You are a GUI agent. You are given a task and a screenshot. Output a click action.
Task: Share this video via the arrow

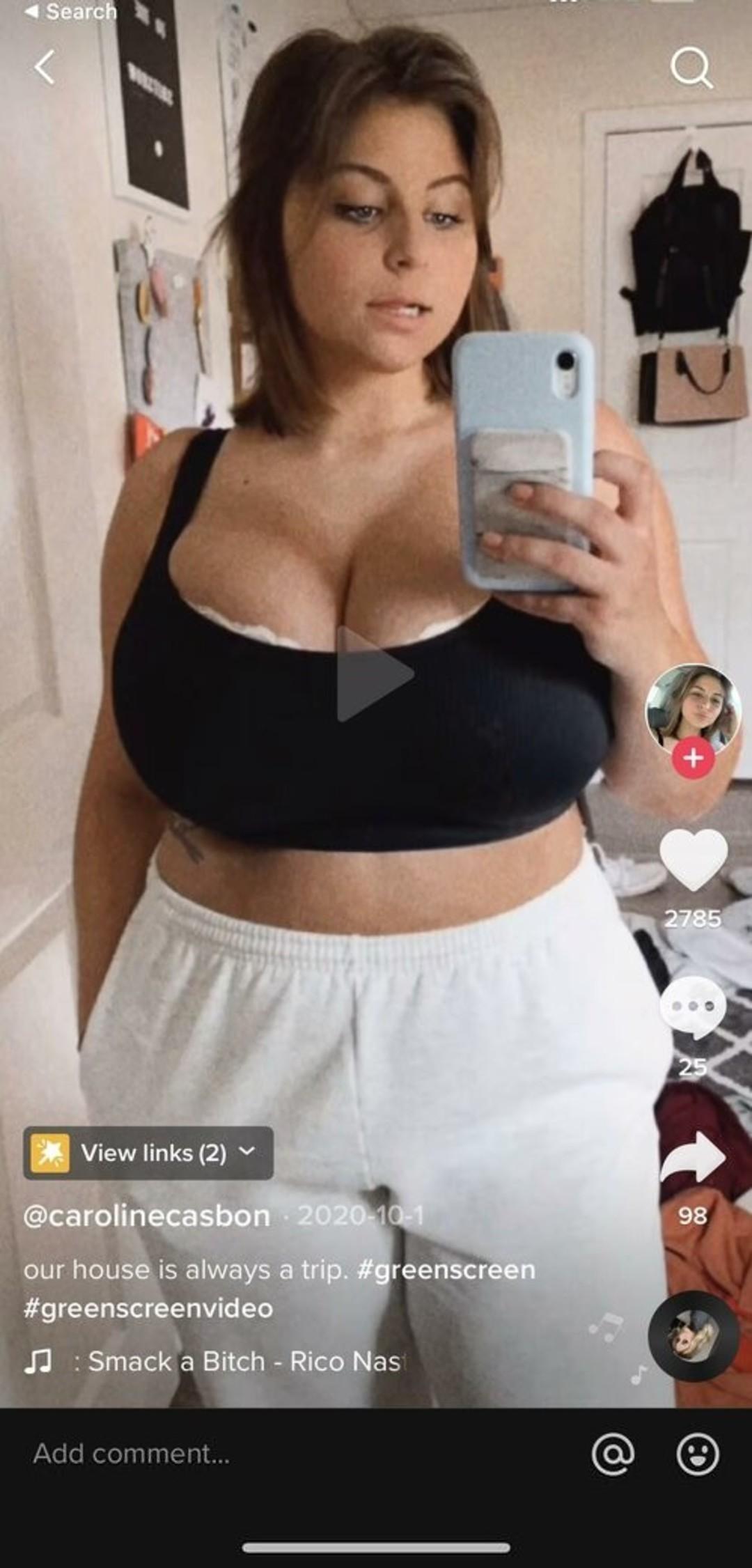click(693, 1158)
